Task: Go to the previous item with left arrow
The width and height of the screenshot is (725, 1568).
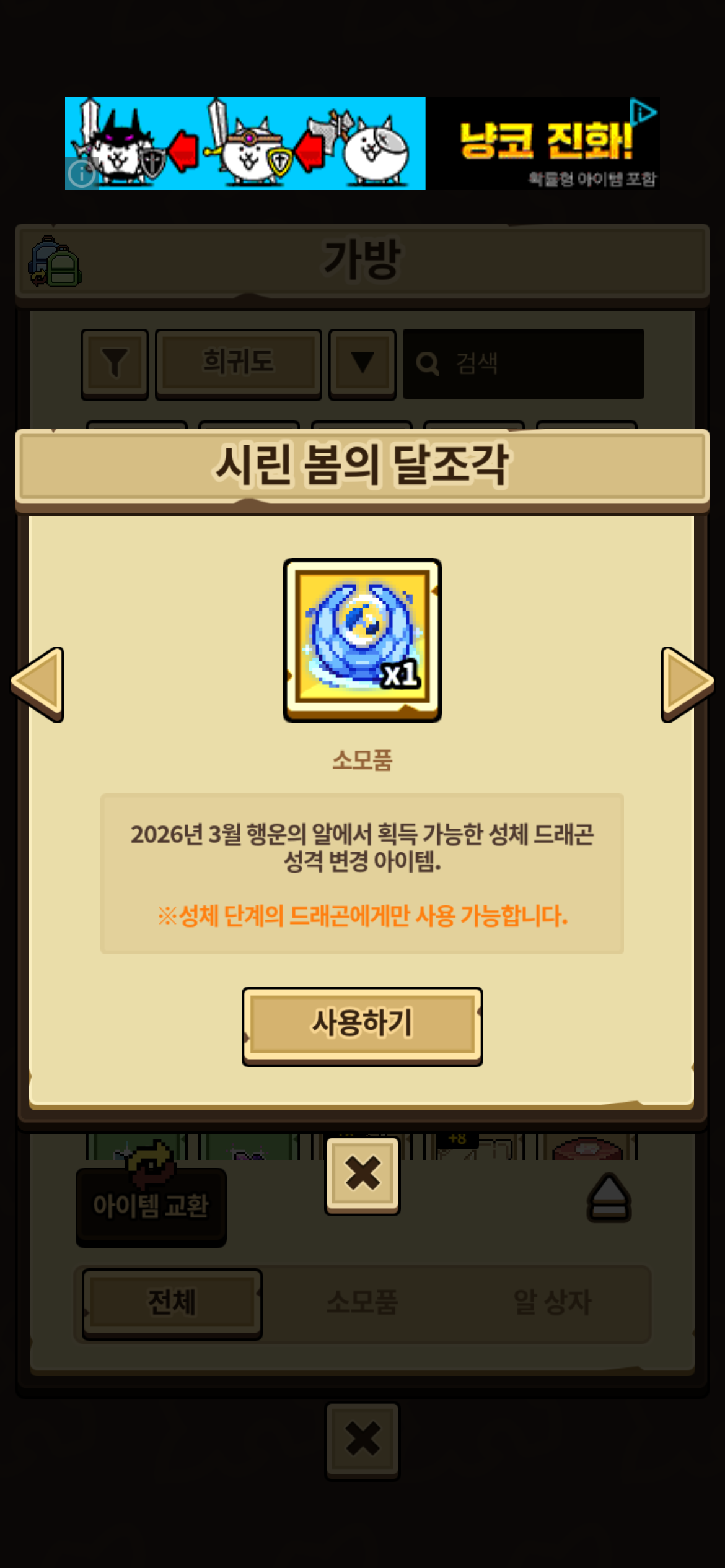Action: click(x=38, y=684)
